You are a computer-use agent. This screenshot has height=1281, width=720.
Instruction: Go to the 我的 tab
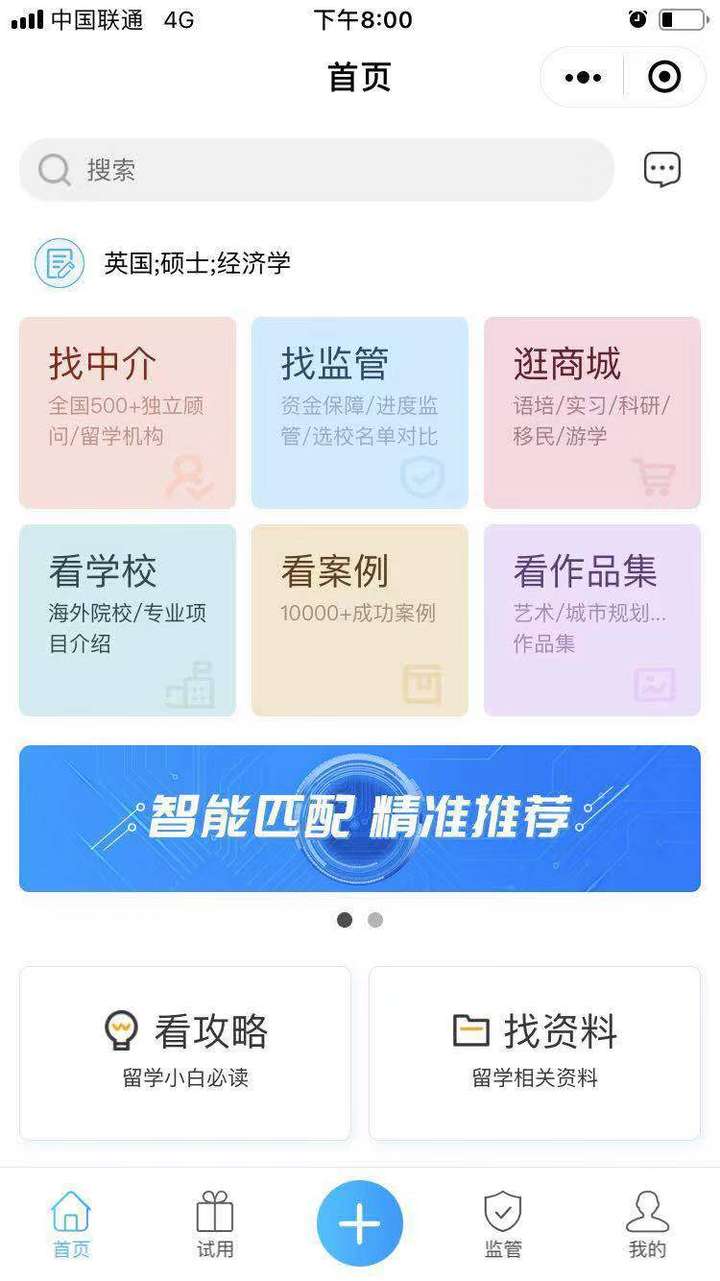pyautogui.click(x=647, y=1225)
